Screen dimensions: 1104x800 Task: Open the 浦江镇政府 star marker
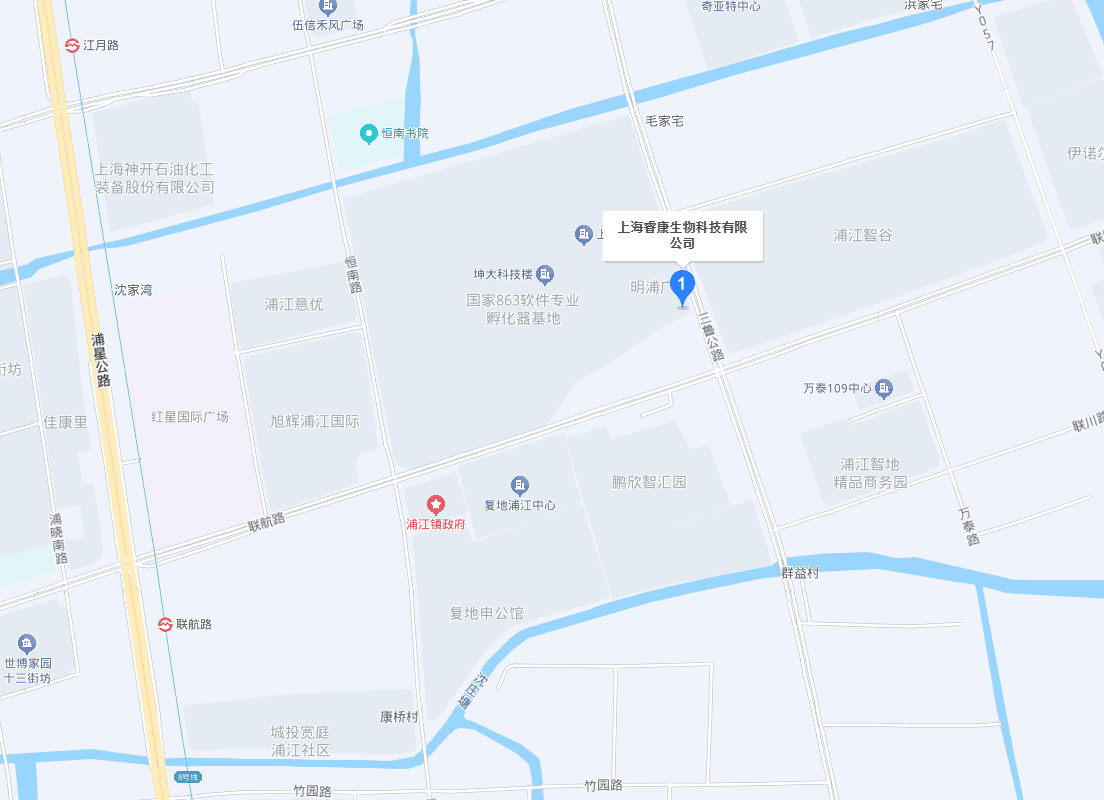click(x=436, y=504)
